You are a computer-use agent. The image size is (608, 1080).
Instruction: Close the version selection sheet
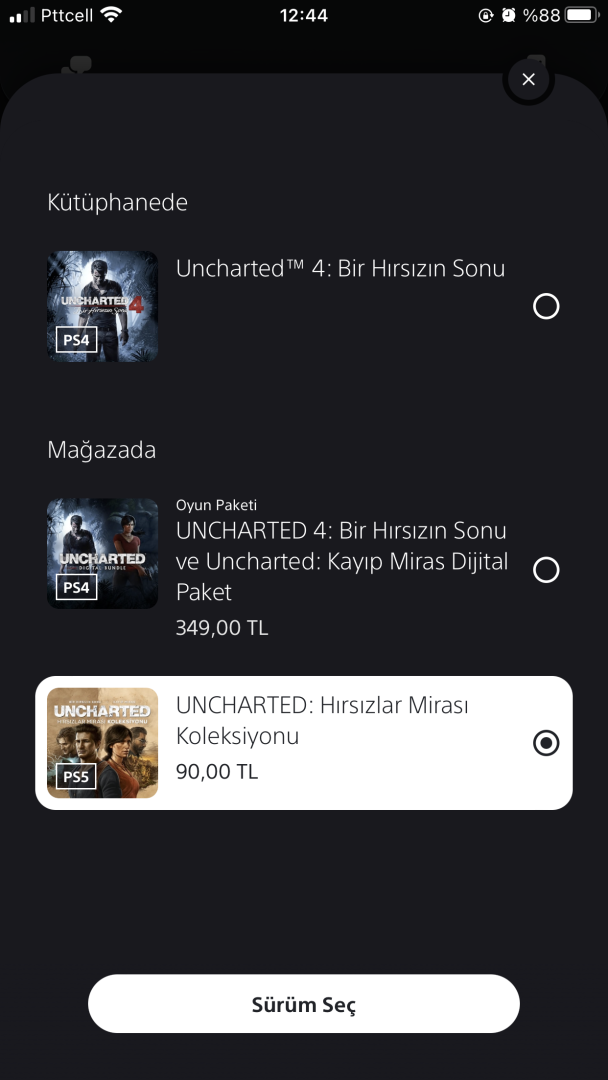point(528,79)
